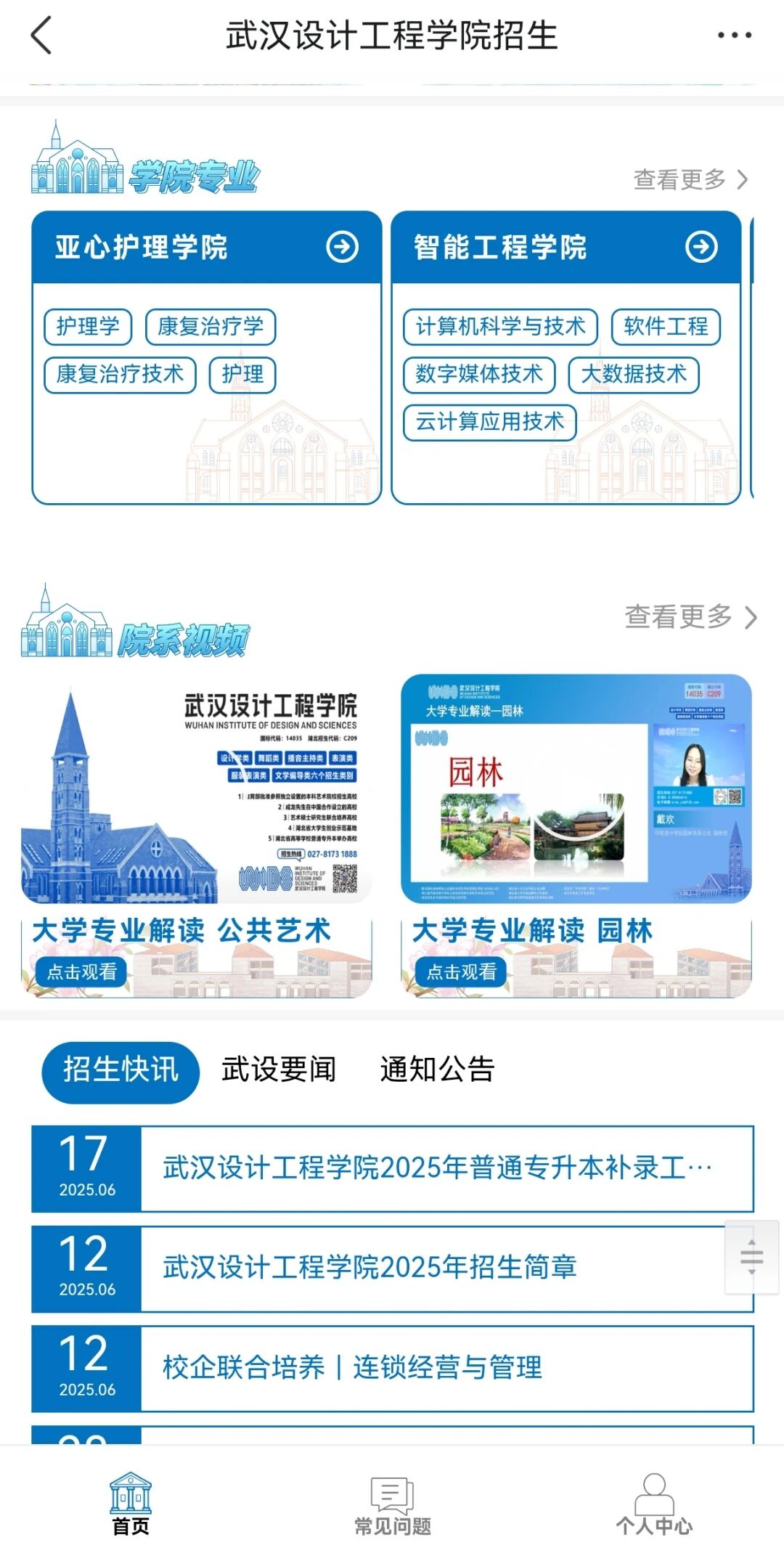Select the 计算机科学与技术 major chip
The image size is (784, 1548).
pyautogui.click(x=500, y=327)
